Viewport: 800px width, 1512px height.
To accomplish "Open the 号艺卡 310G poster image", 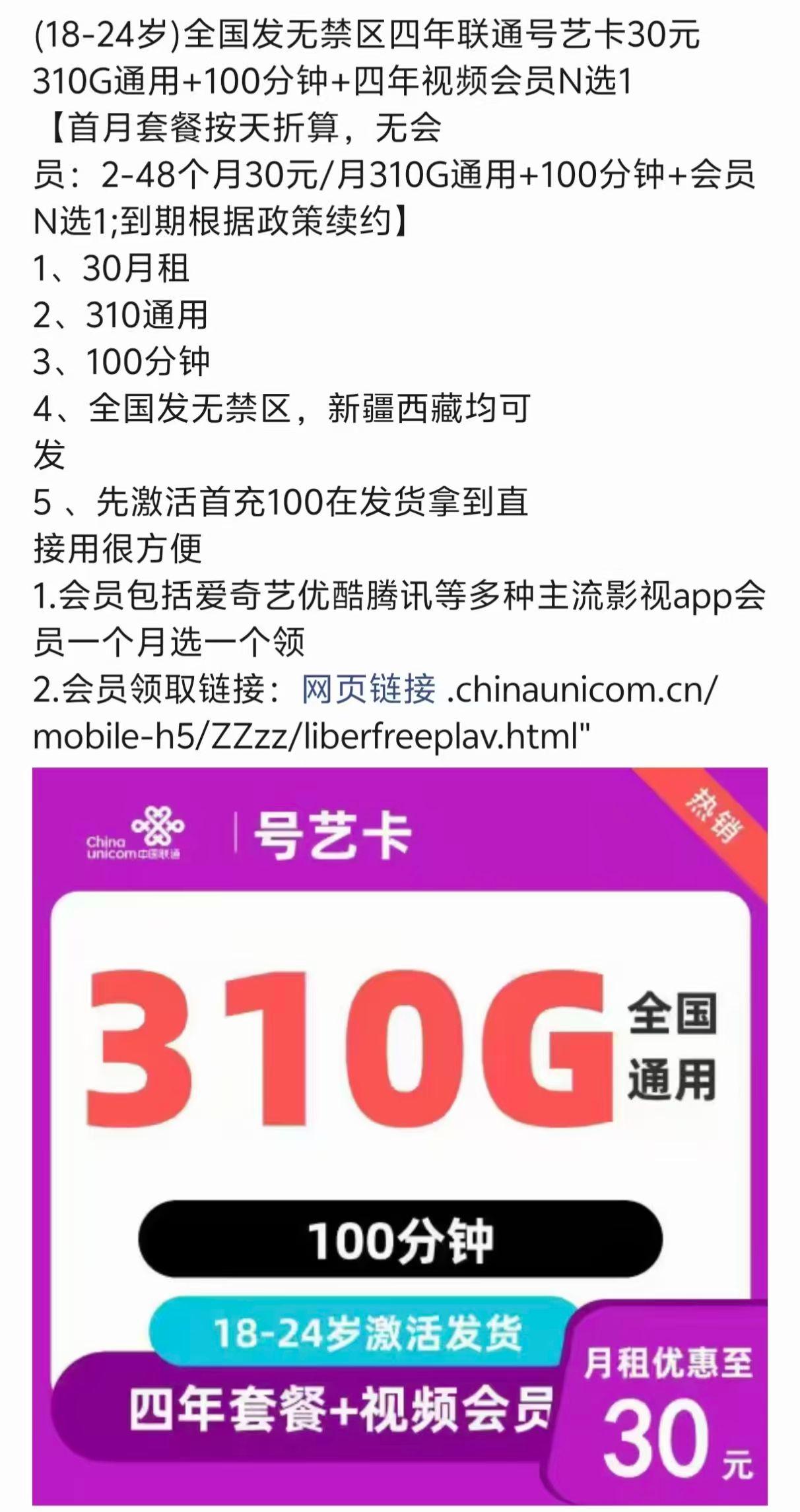I will point(399,1135).
